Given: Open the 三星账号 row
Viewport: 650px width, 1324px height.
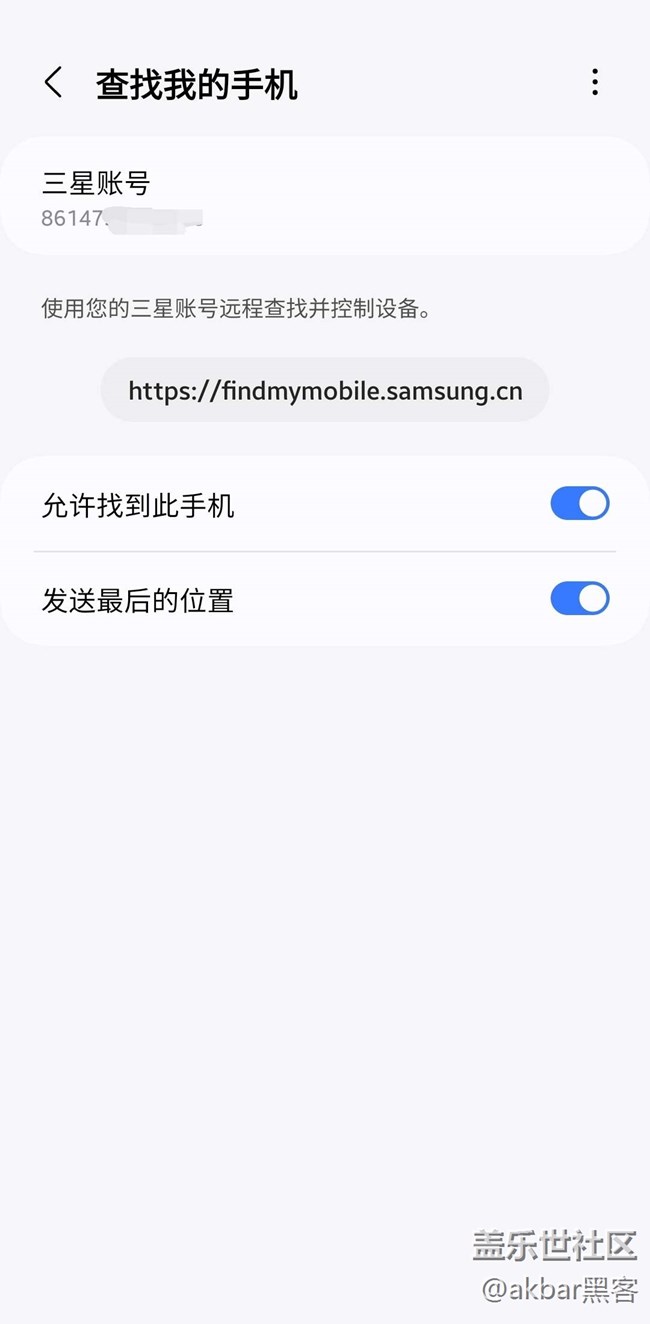Looking at the screenshot, I should point(325,197).
